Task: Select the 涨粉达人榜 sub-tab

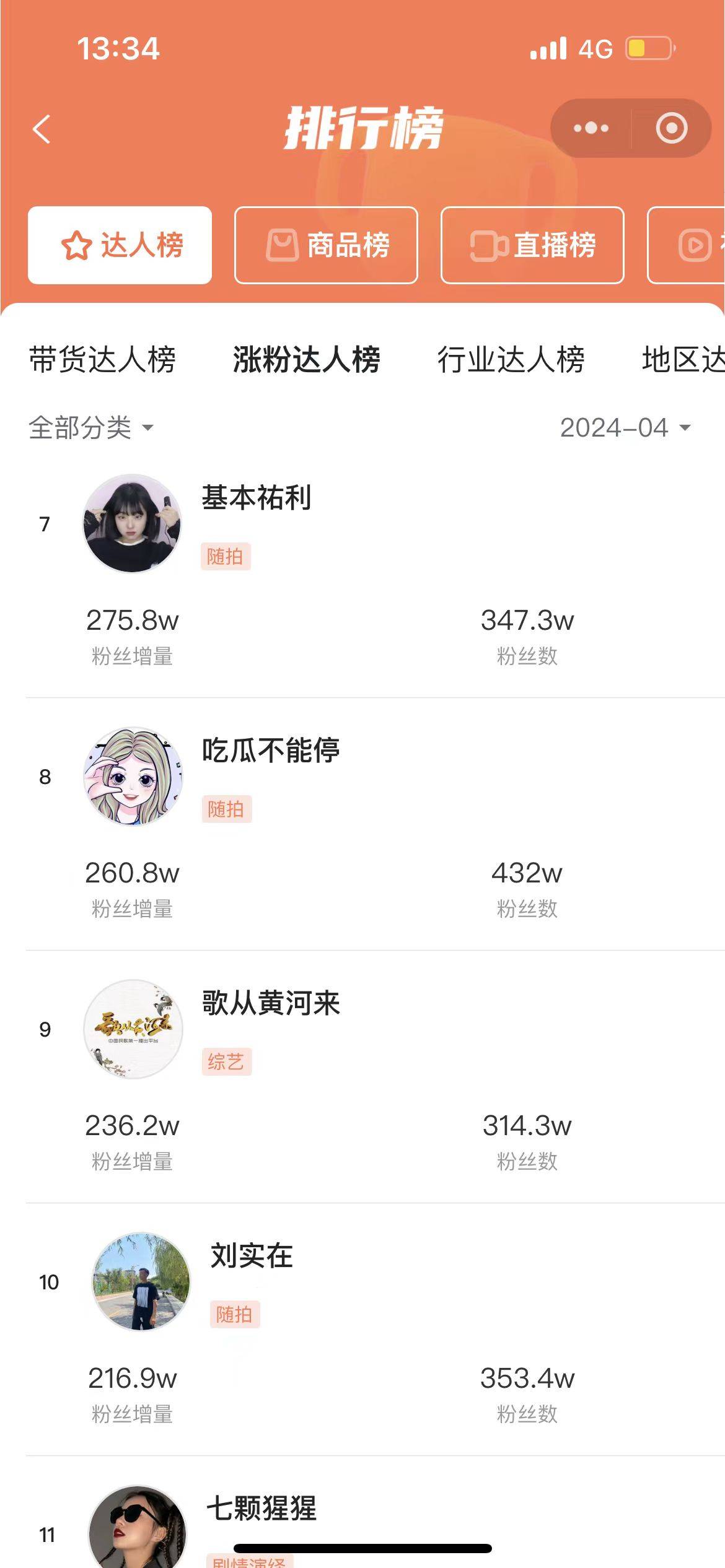Action: point(307,360)
